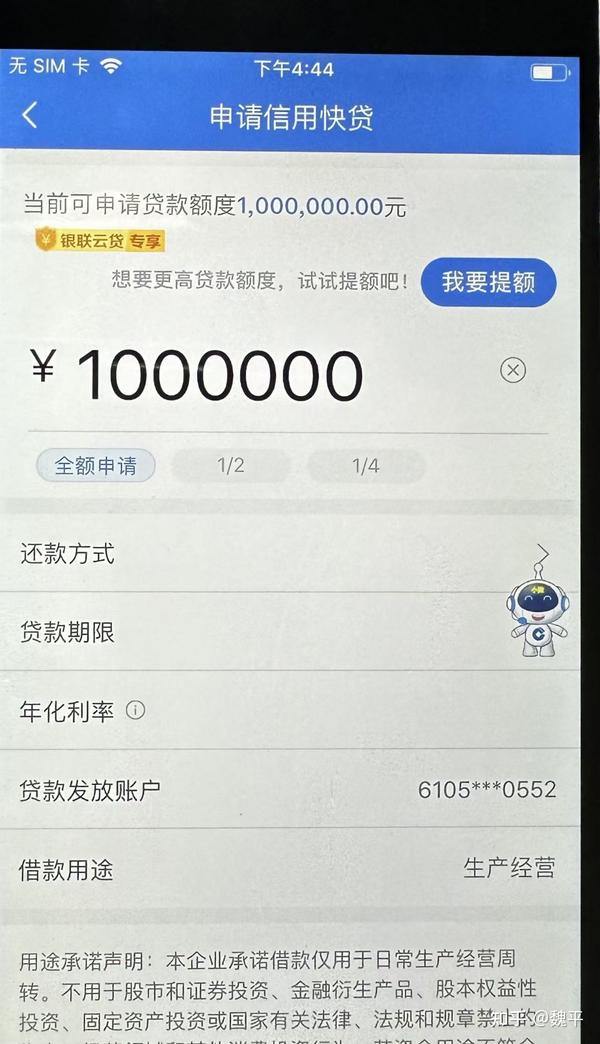This screenshot has height=1044, width=600.
Task: Open the 贷款期限 row
Action: tap(290, 631)
